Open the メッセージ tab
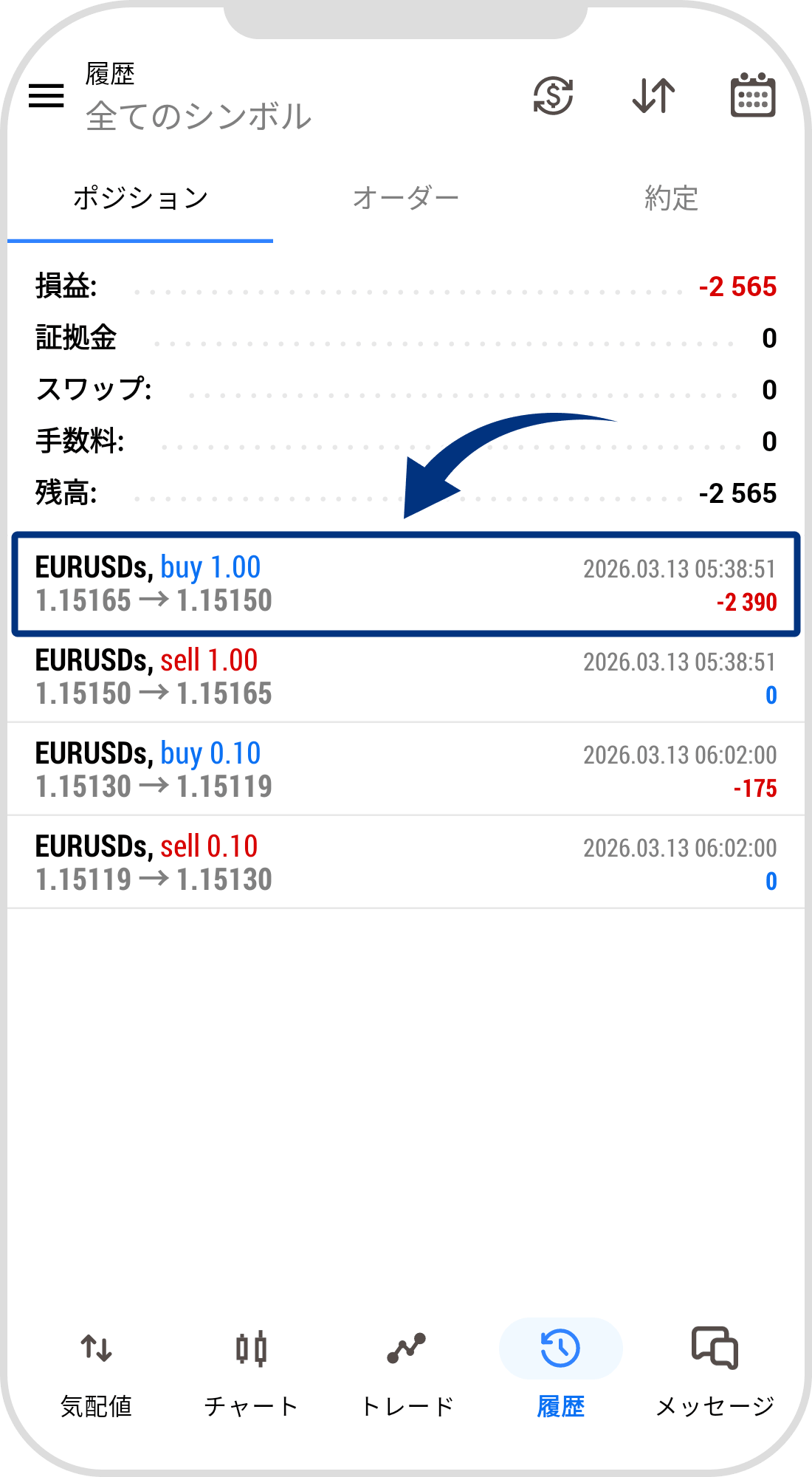 point(715,1374)
